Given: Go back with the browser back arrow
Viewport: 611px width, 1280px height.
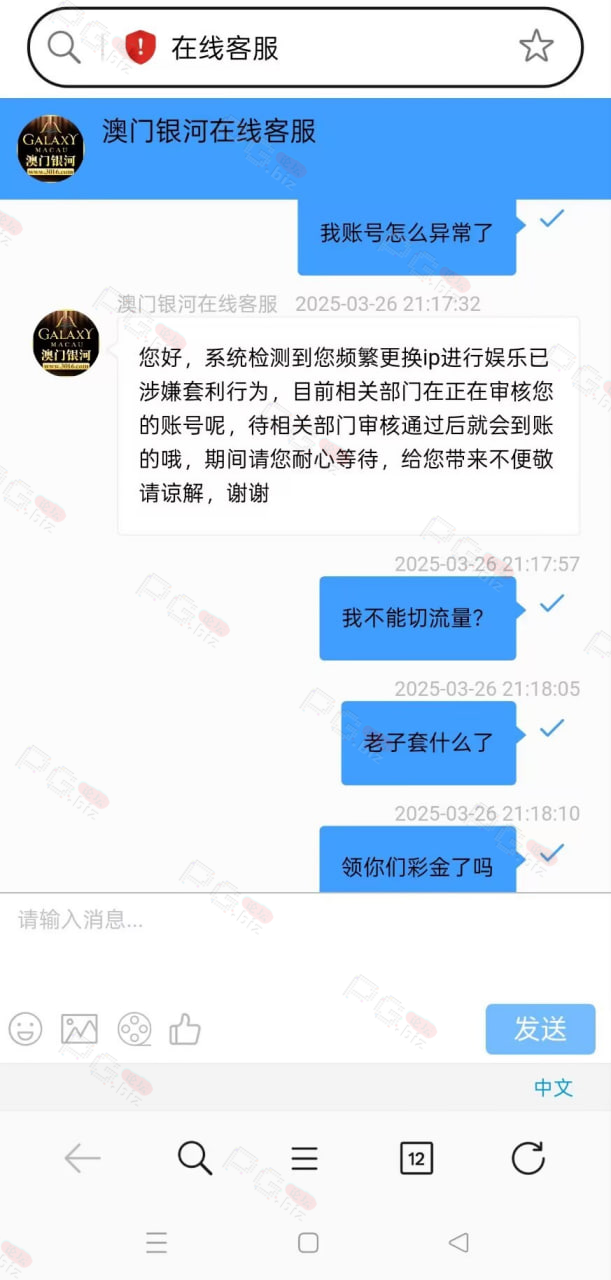Looking at the screenshot, I should click(82, 1159).
